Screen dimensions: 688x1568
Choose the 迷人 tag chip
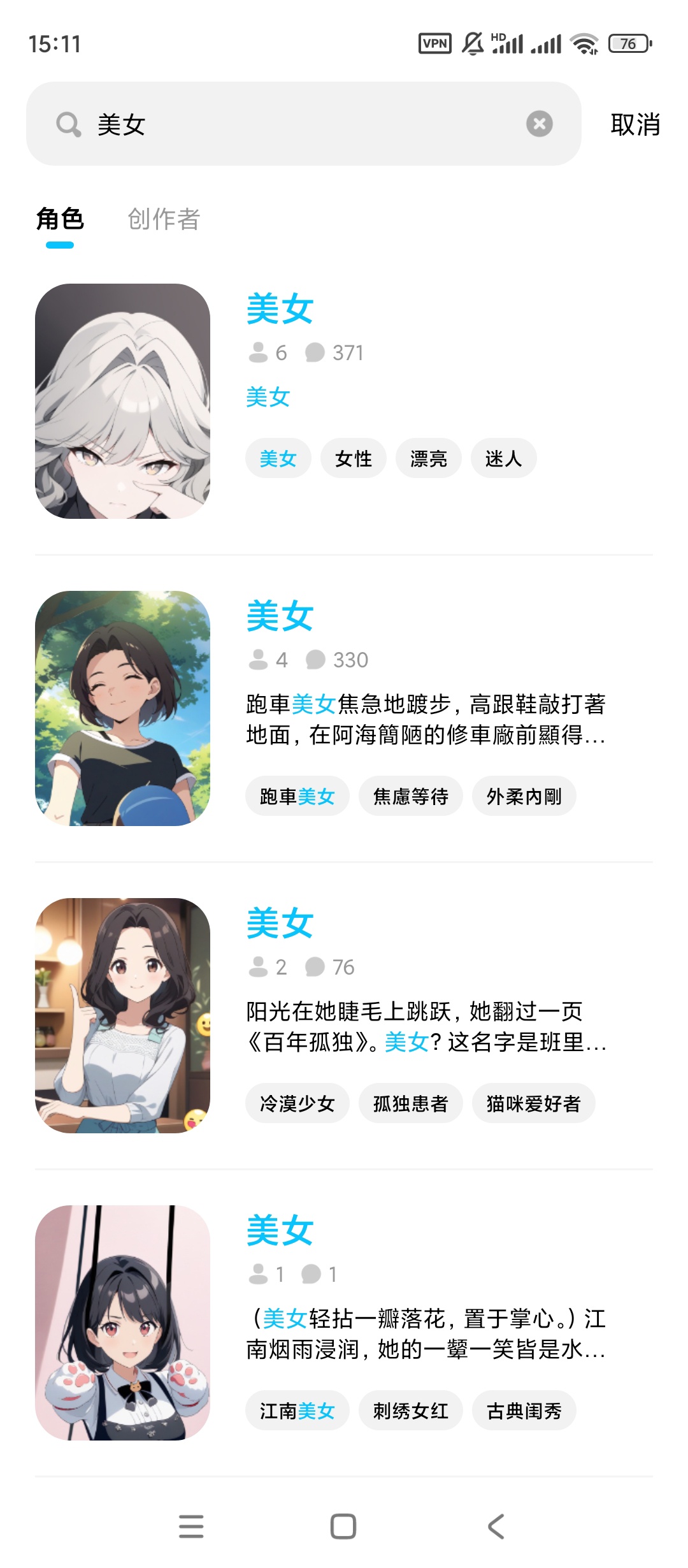click(x=503, y=458)
